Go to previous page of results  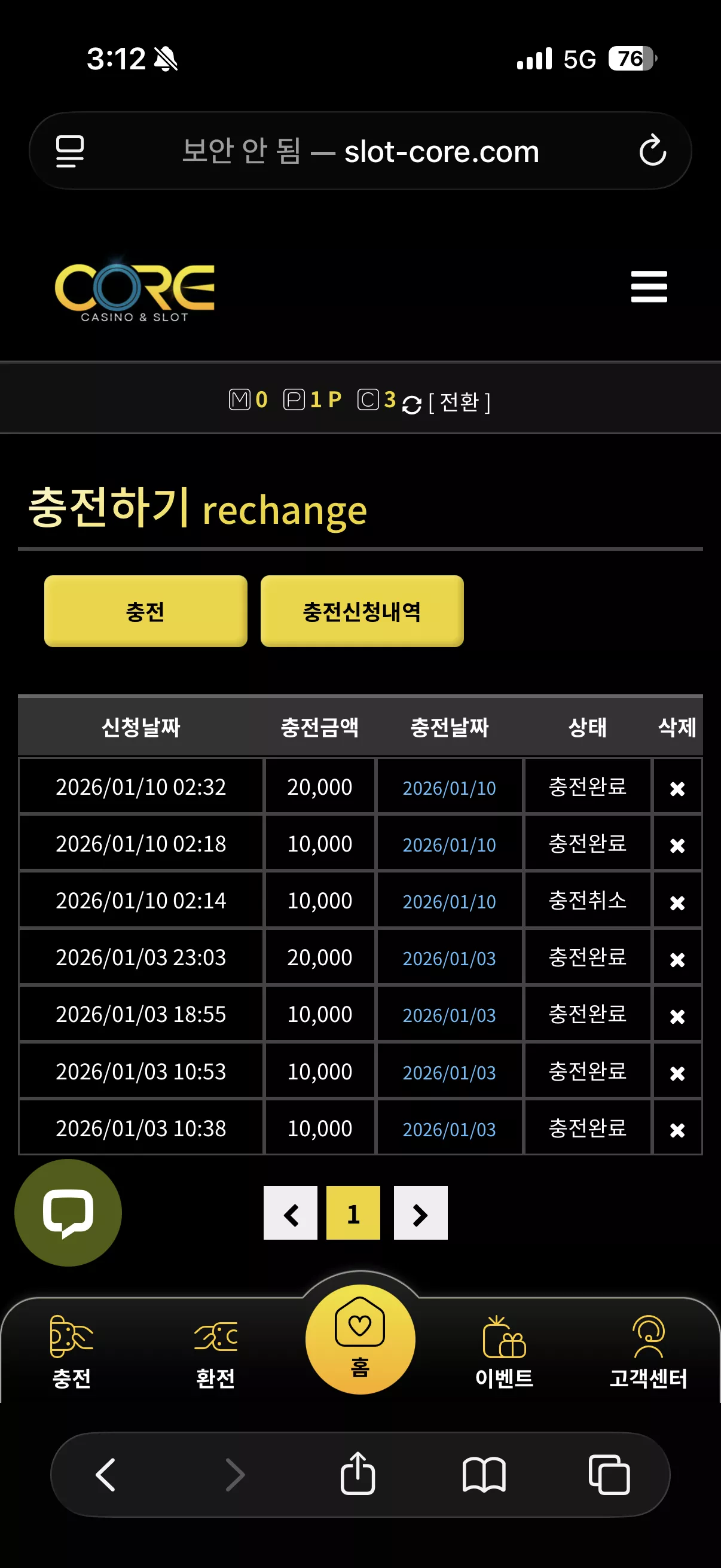point(290,1213)
